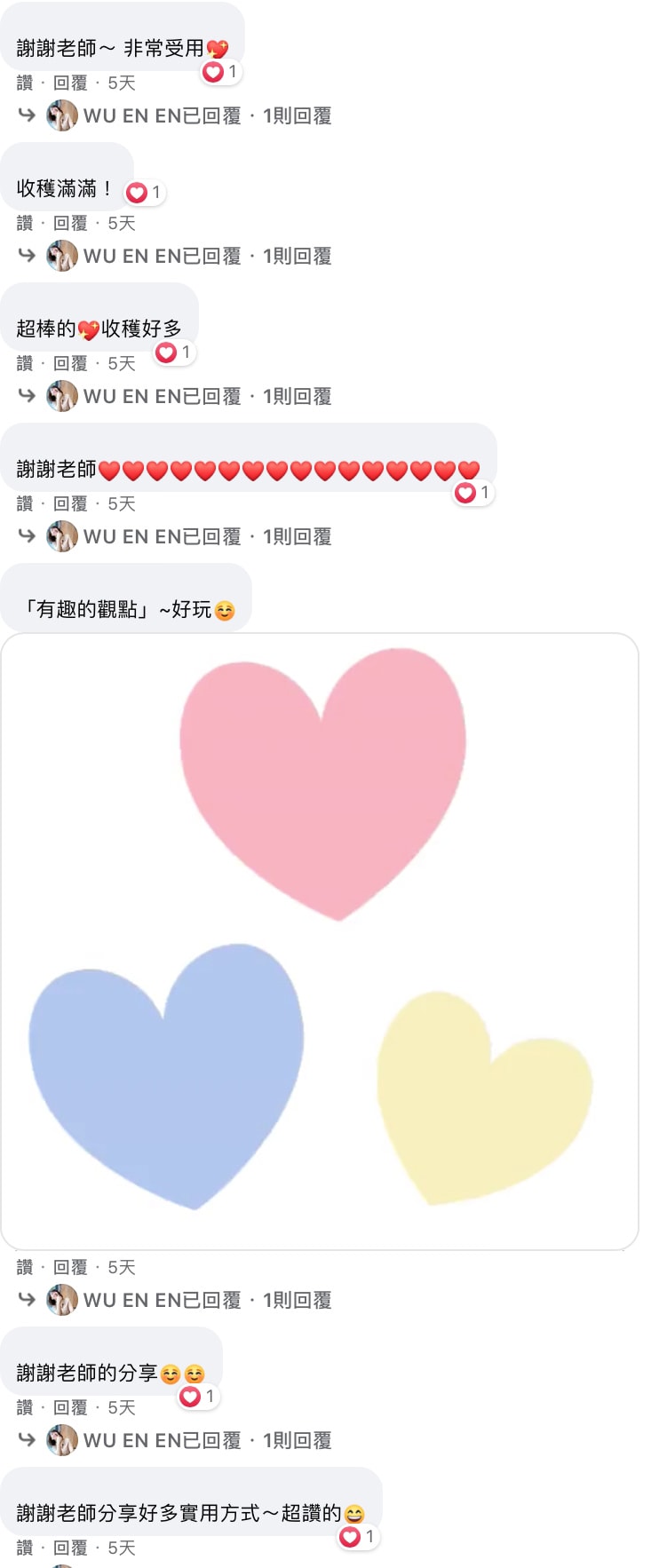The width and height of the screenshot is (659, 1568).
Task: Like the comment 謝謝老師～非常受用
Action: tap(25, 83)
